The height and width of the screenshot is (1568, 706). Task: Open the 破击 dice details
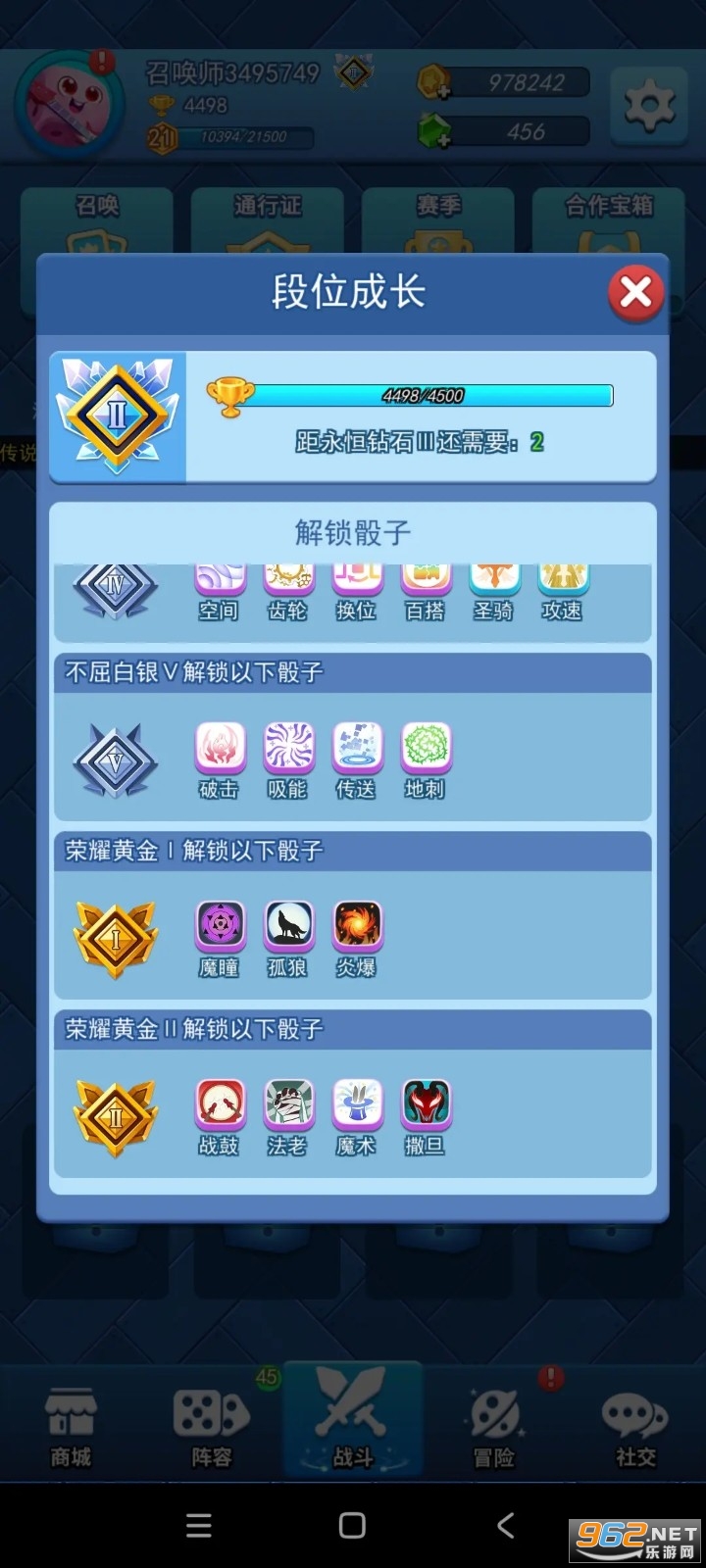click(x=219, y=748)
